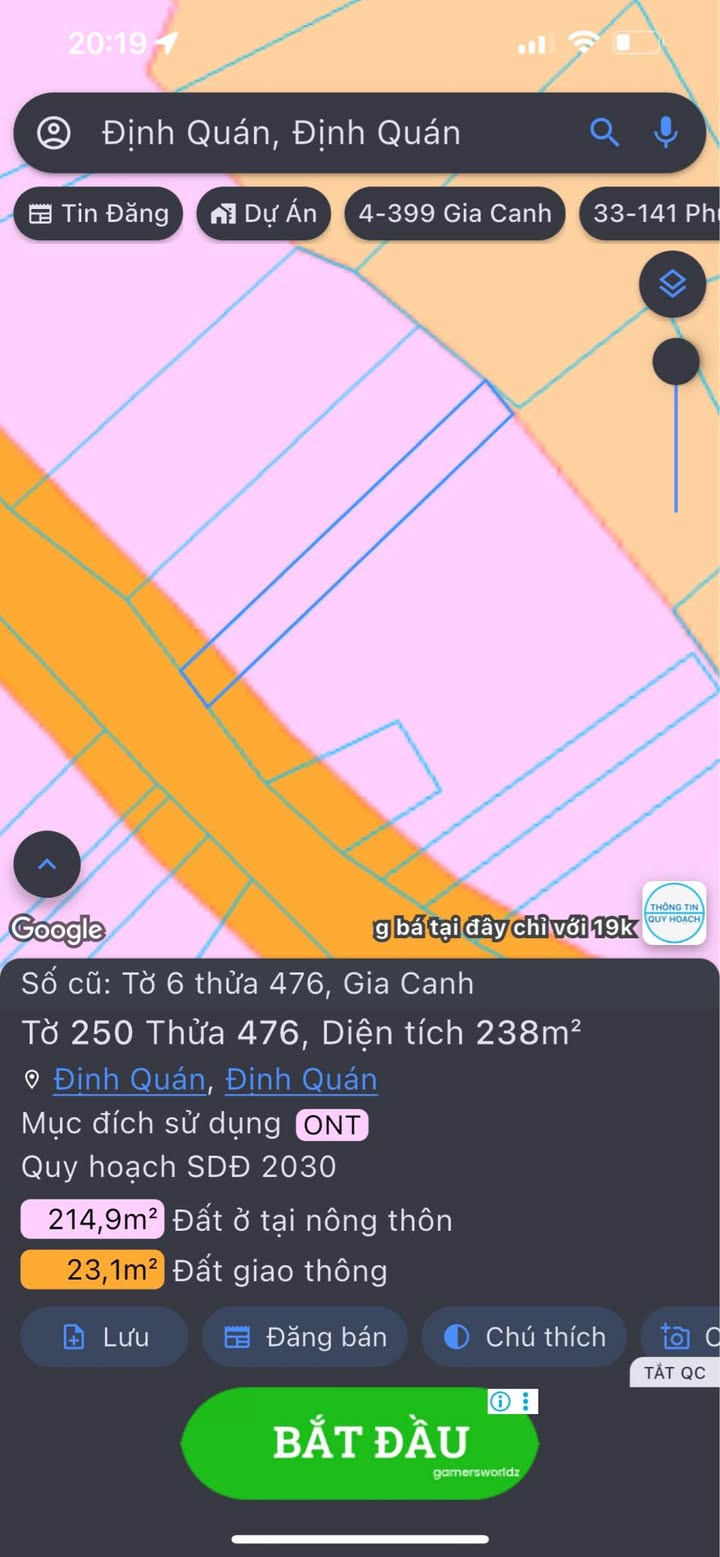
Task: Open the Tin Đăng chip
Action: (x=98, y=213)
